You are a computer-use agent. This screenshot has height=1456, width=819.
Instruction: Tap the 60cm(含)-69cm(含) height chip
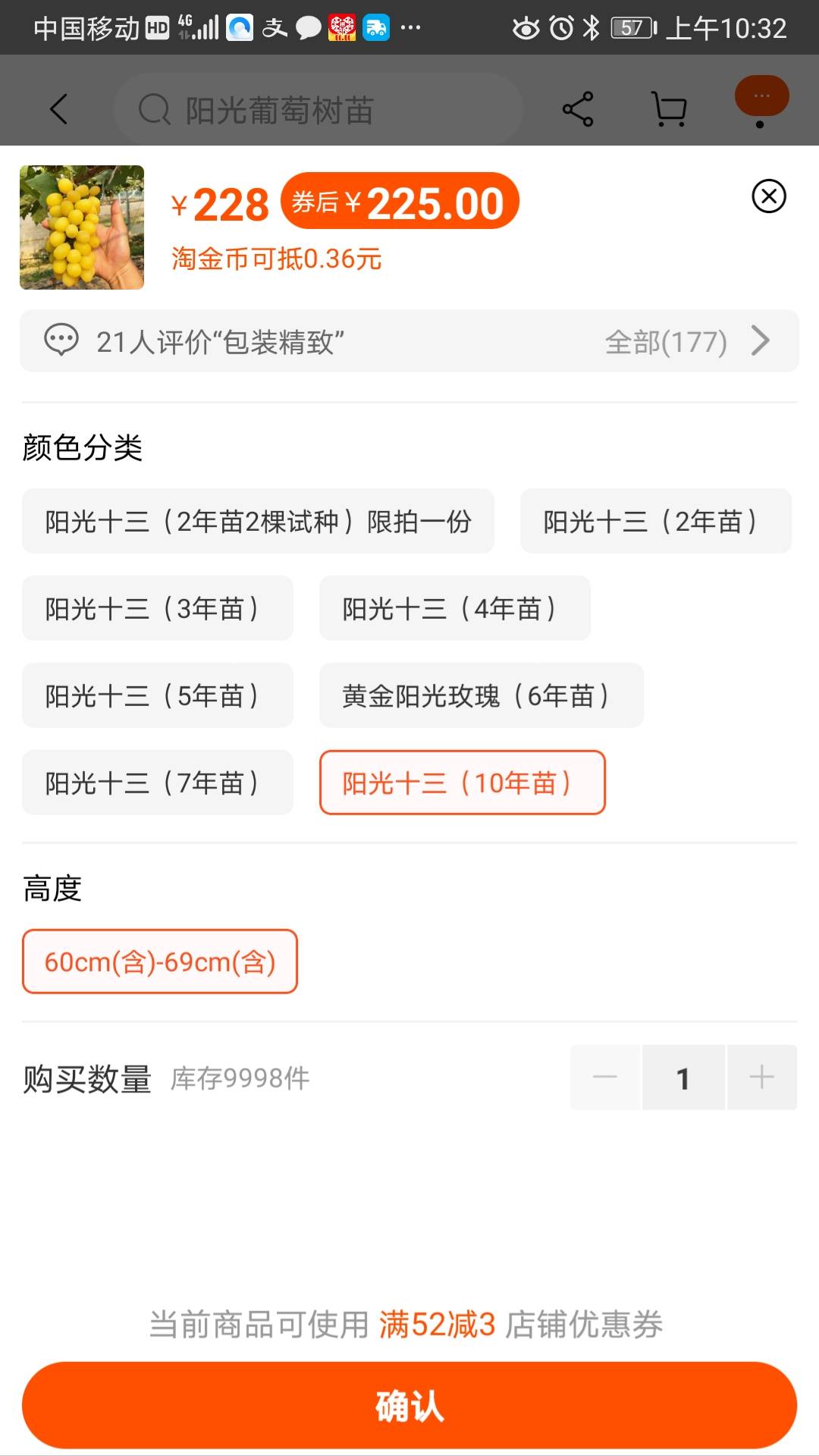(160, 962)
